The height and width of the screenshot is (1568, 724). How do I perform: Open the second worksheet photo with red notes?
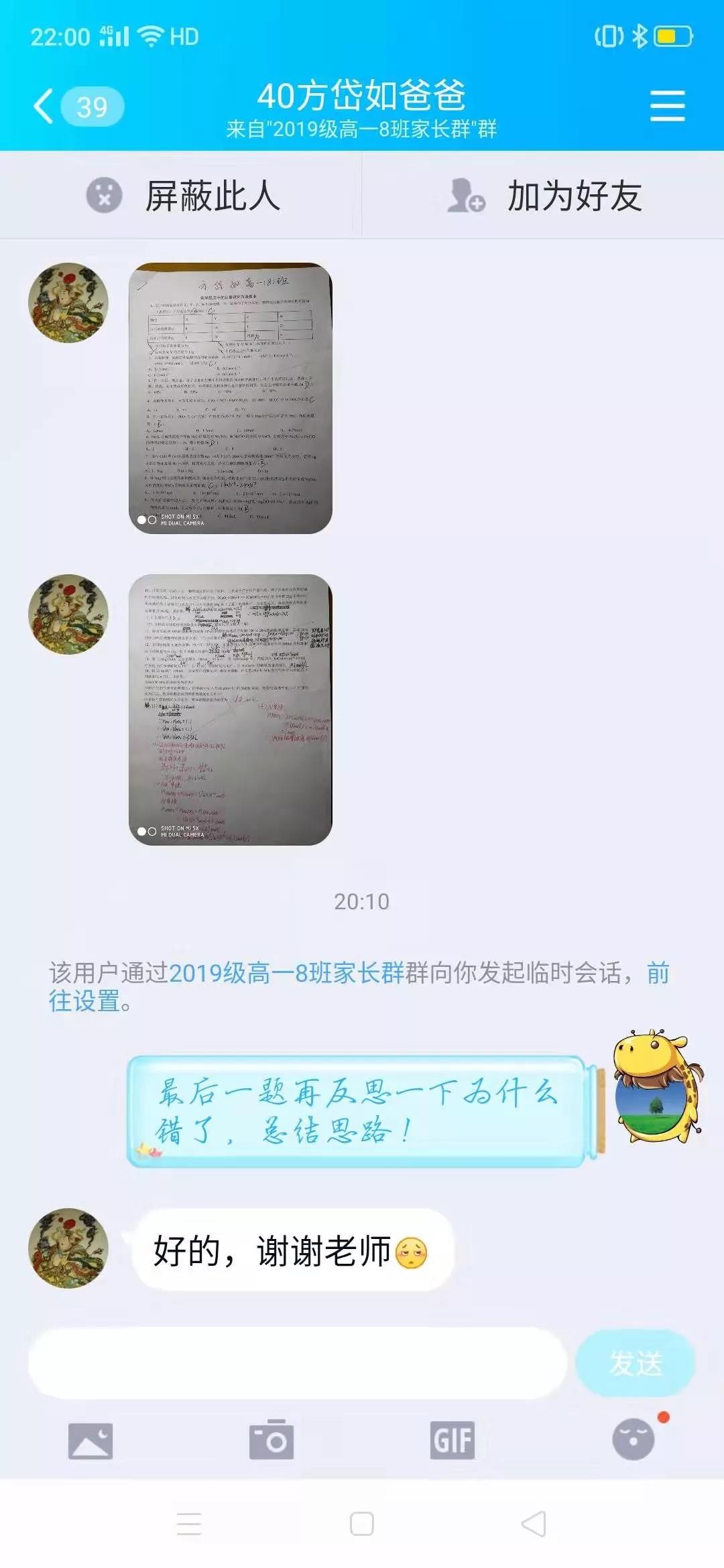230,710
